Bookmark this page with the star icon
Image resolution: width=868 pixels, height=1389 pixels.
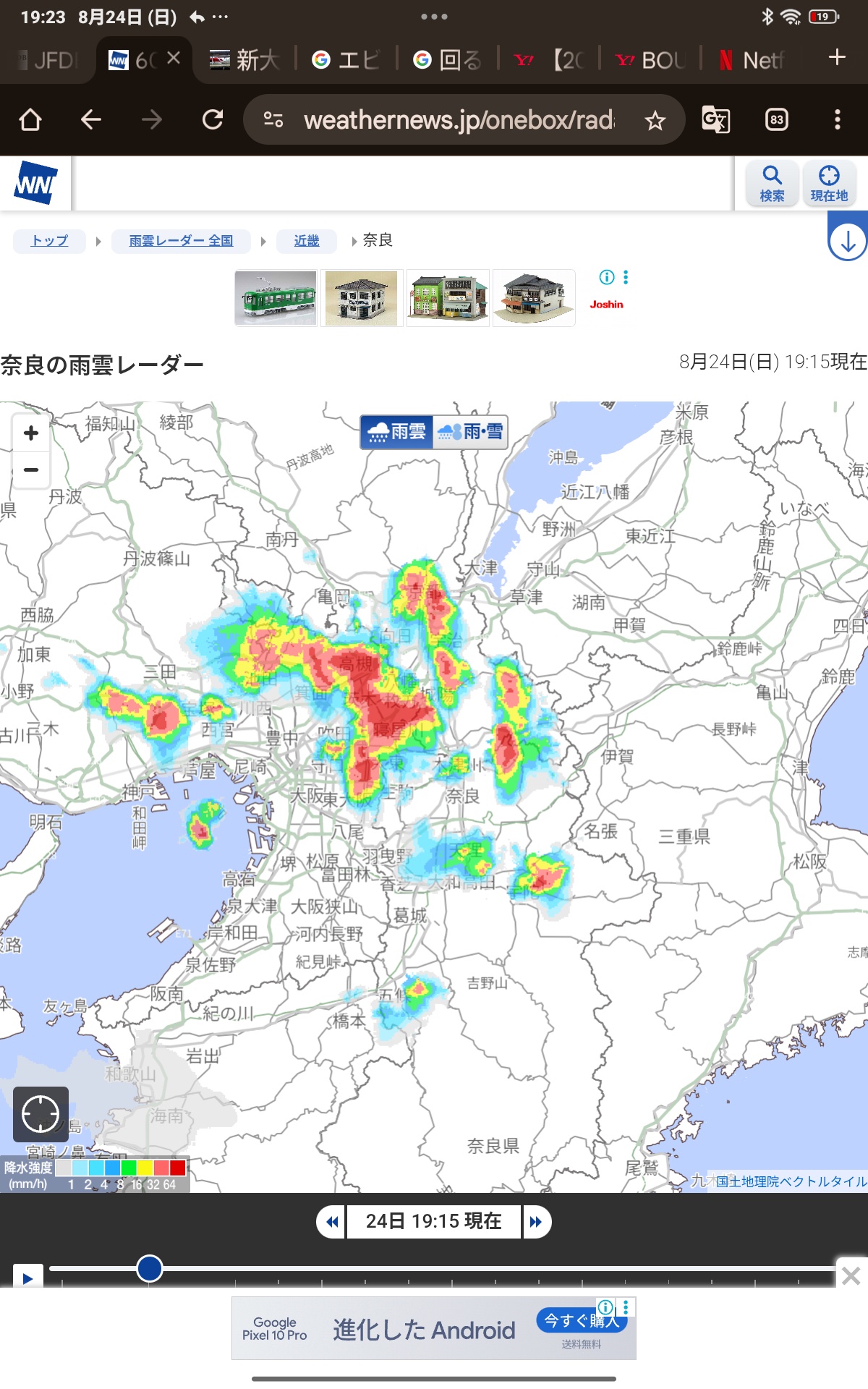click(x=655, y=120)
